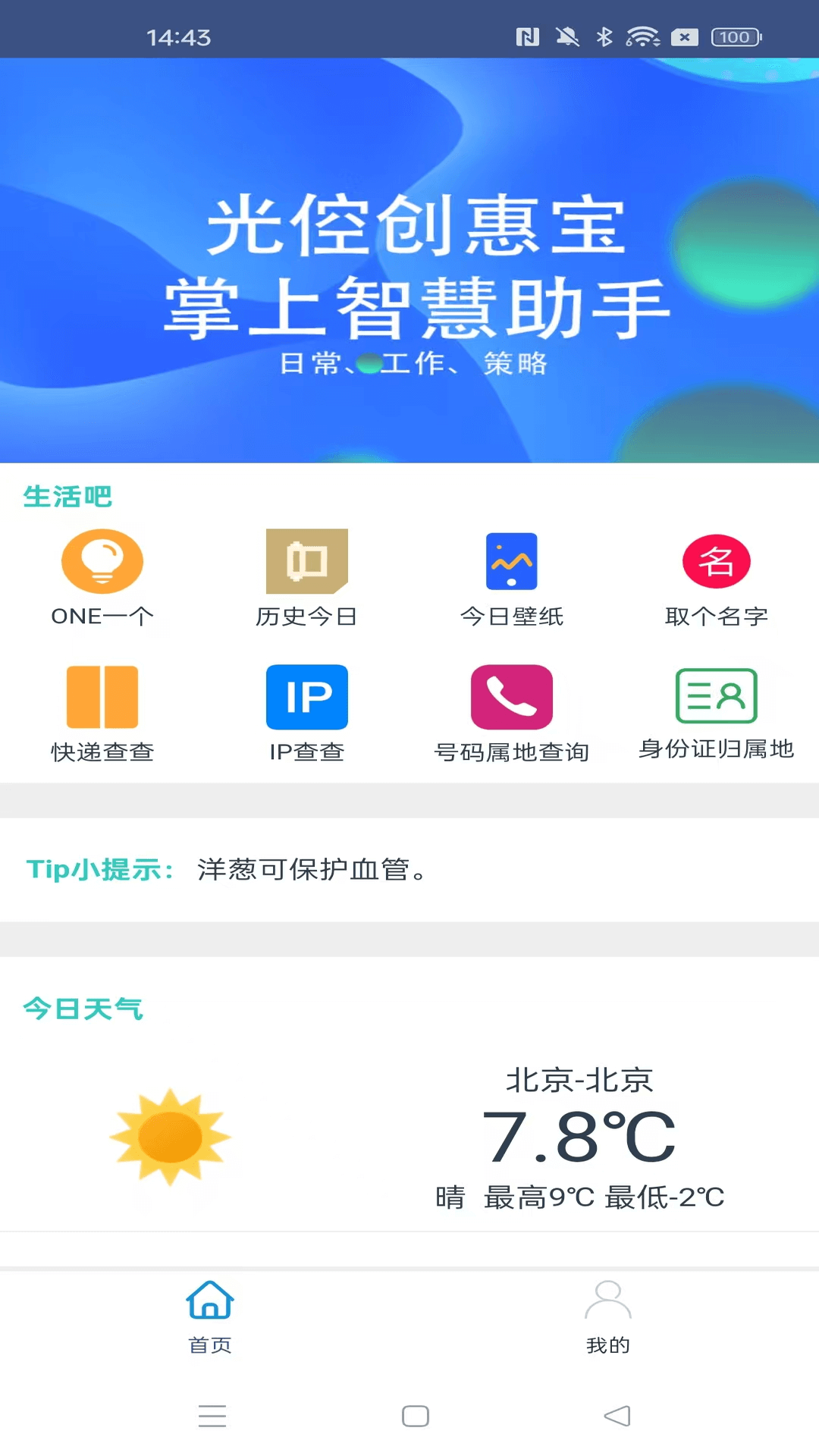Viewport: 819px width, 1456px height.
Task: Switch to the 首页 tab
Action: (210, 1316)
